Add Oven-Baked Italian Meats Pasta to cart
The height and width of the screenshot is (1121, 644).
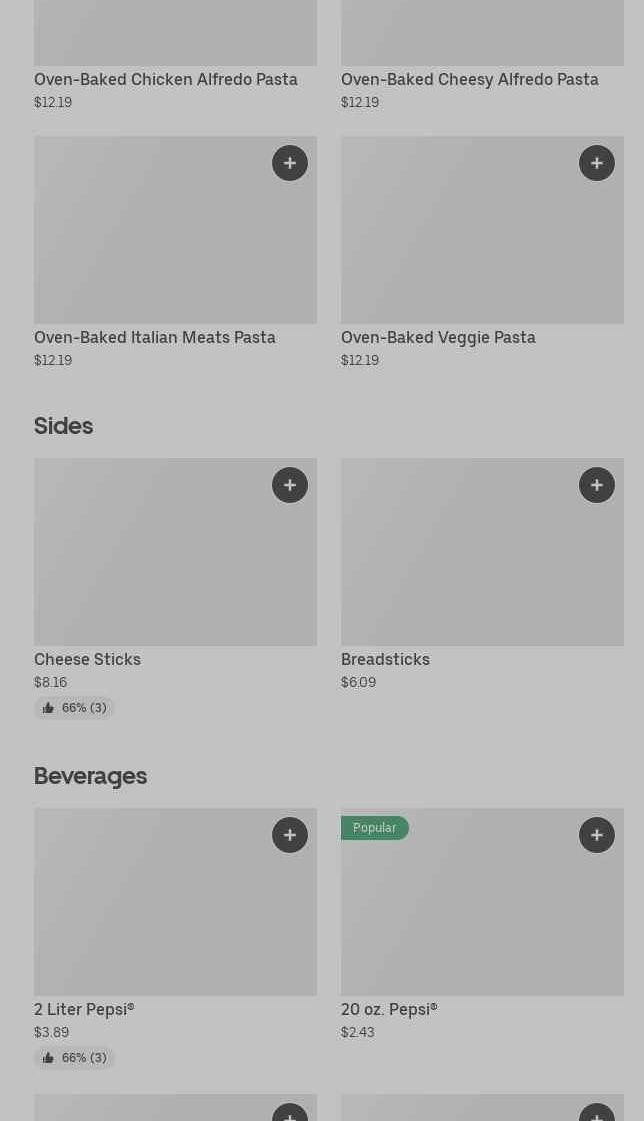290,163
